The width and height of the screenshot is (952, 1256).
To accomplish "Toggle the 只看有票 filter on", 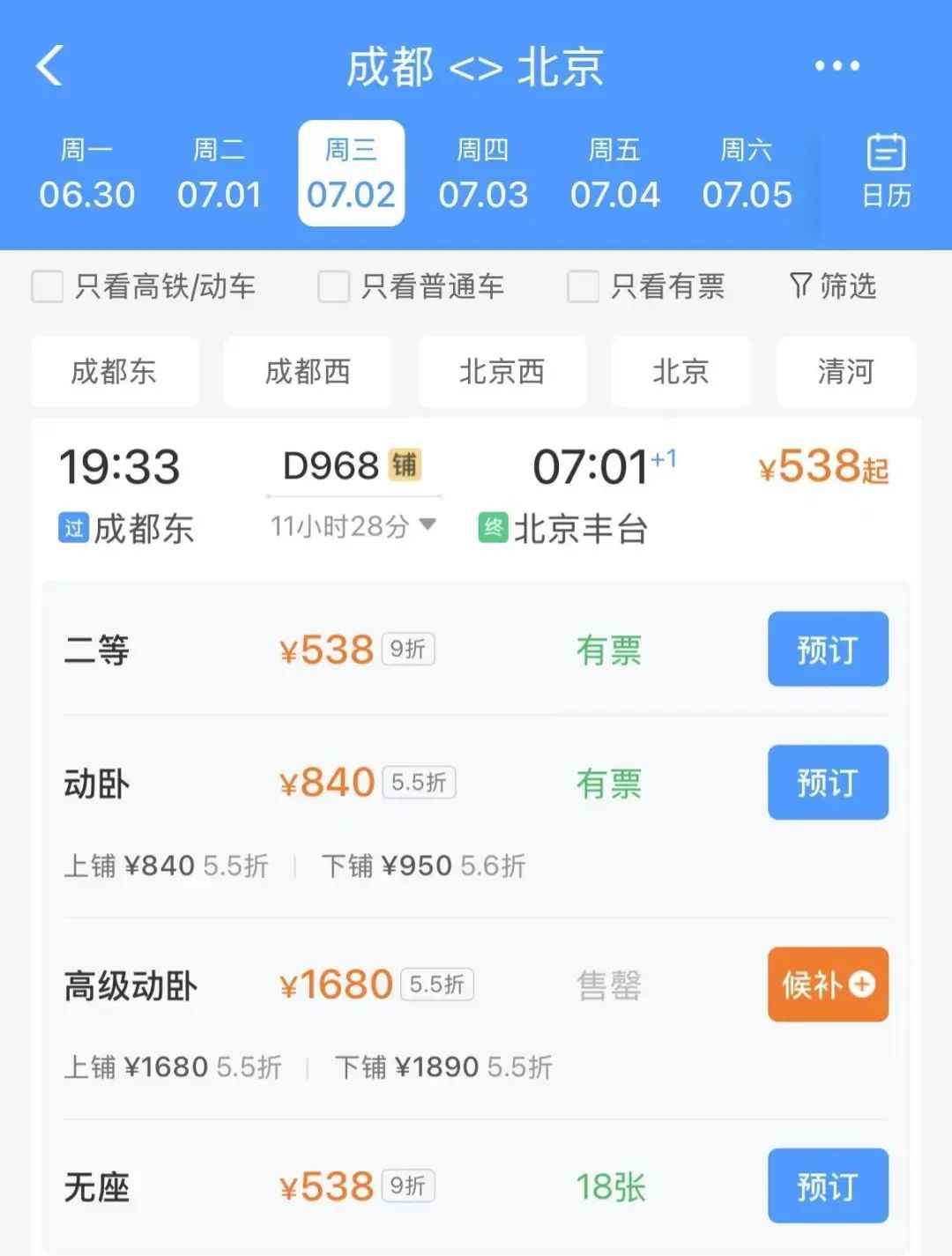I will click(583, 286).
